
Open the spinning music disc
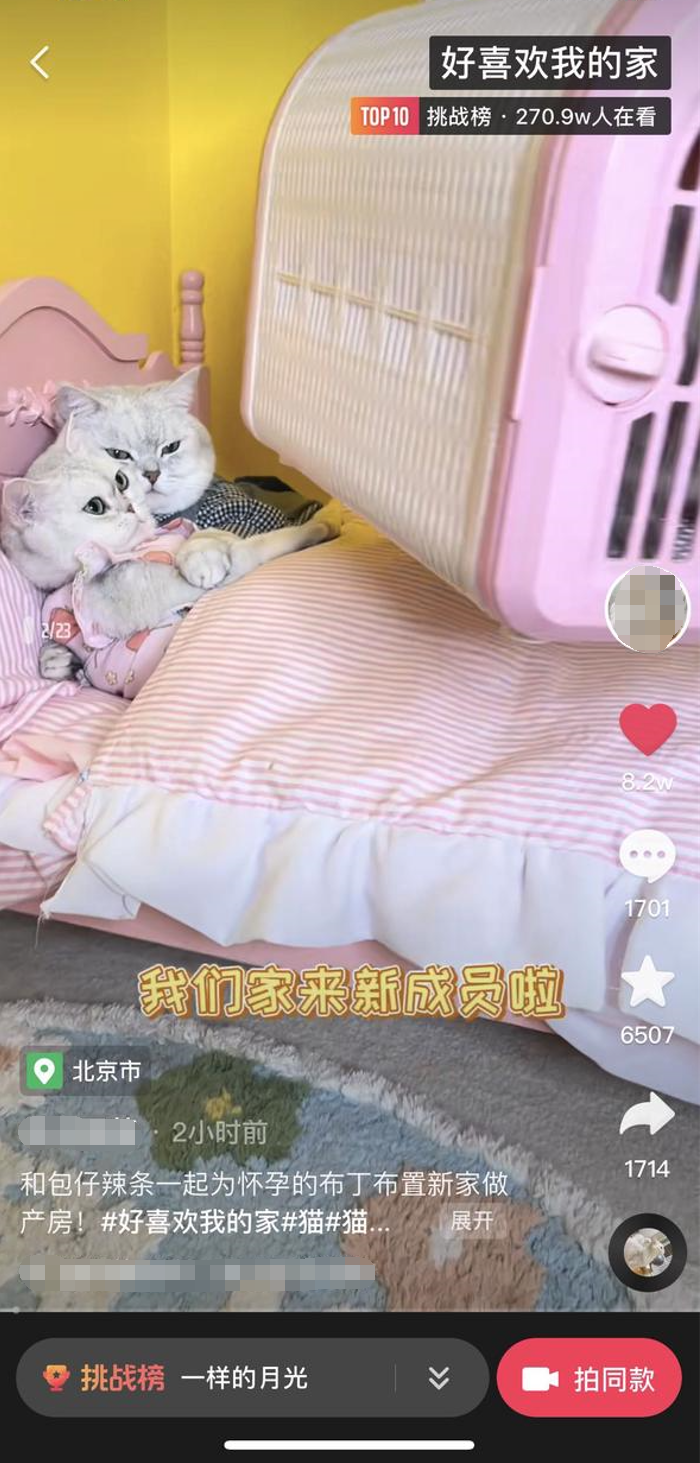coord(647,1252)
